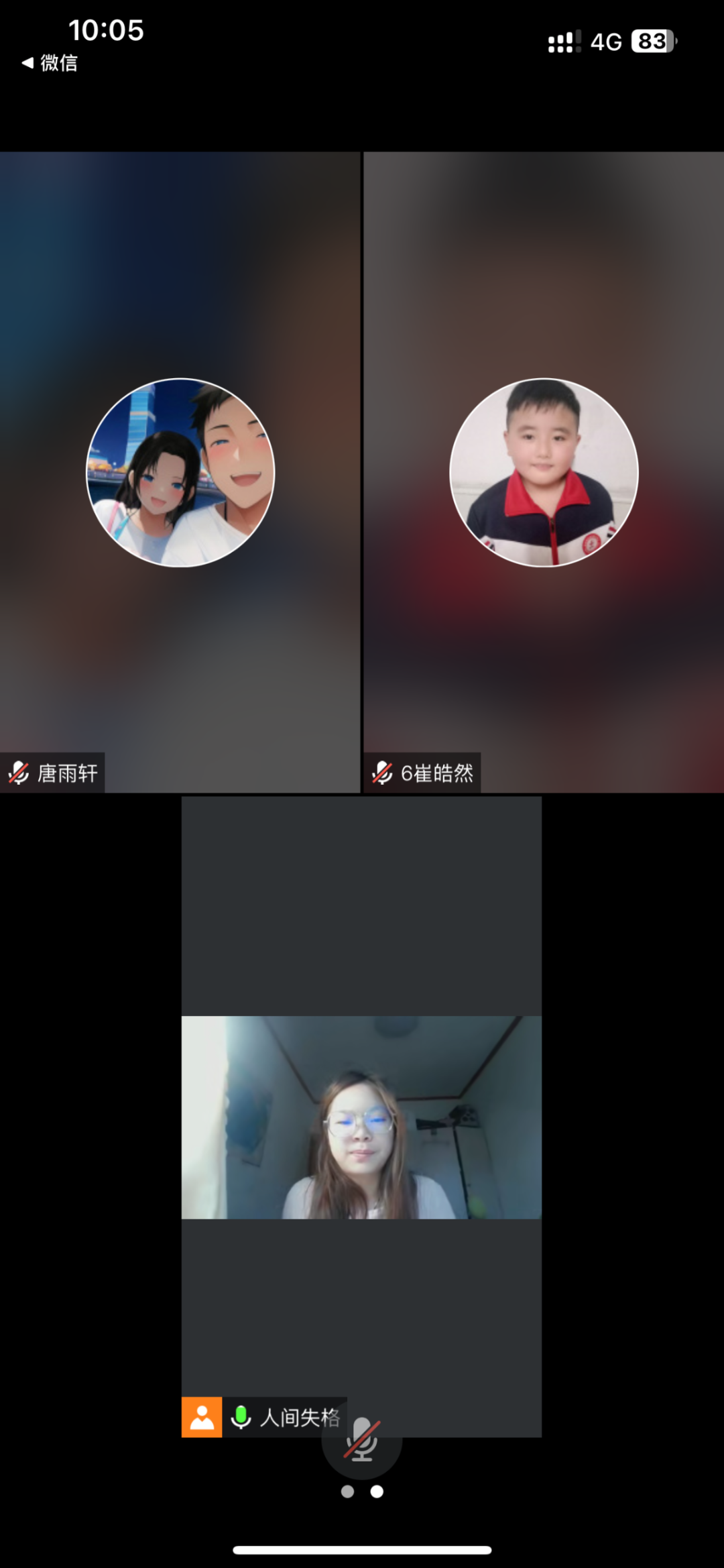Viewport: 724px width, 1568px height.
Task: Return to WeChat via the back link
Action: pos(50,63)
